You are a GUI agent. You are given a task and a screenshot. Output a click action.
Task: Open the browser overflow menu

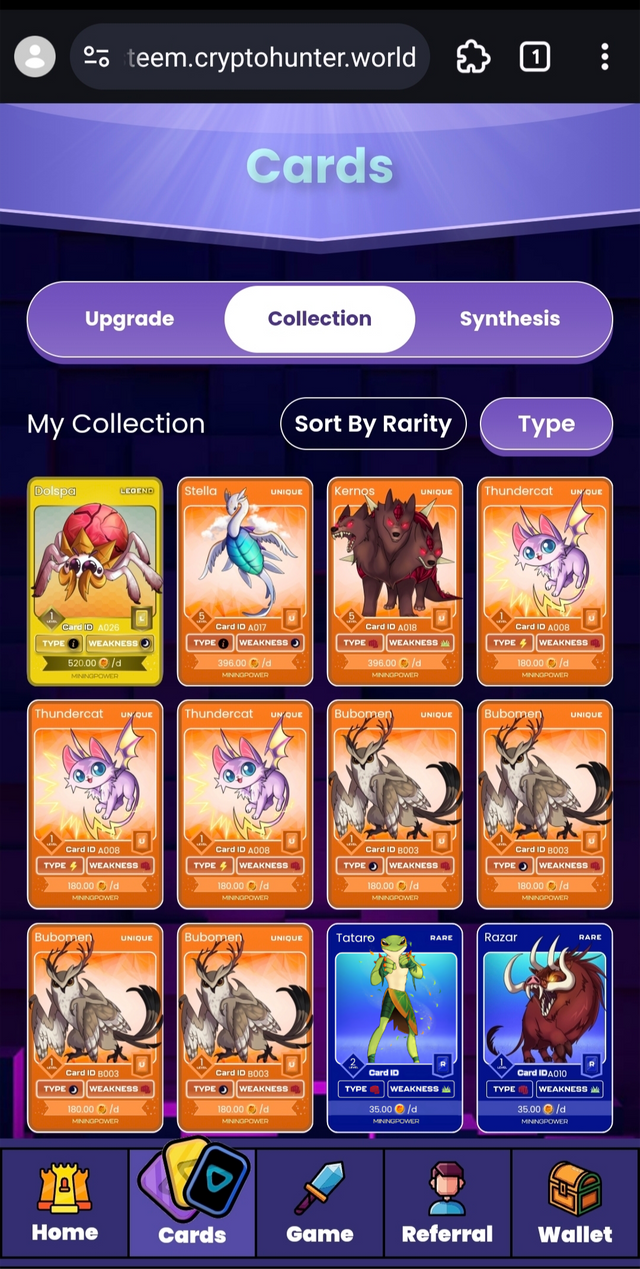coord(604,57)
